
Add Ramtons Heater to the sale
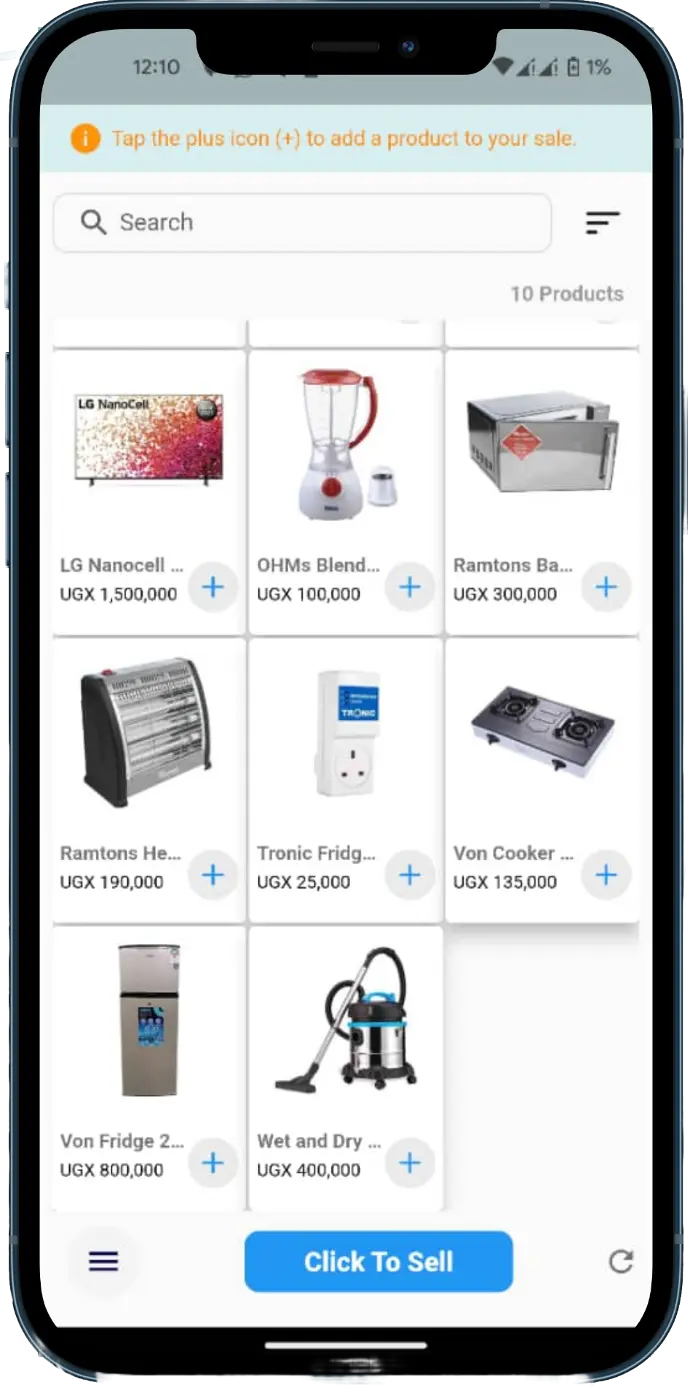coord(213,875)
